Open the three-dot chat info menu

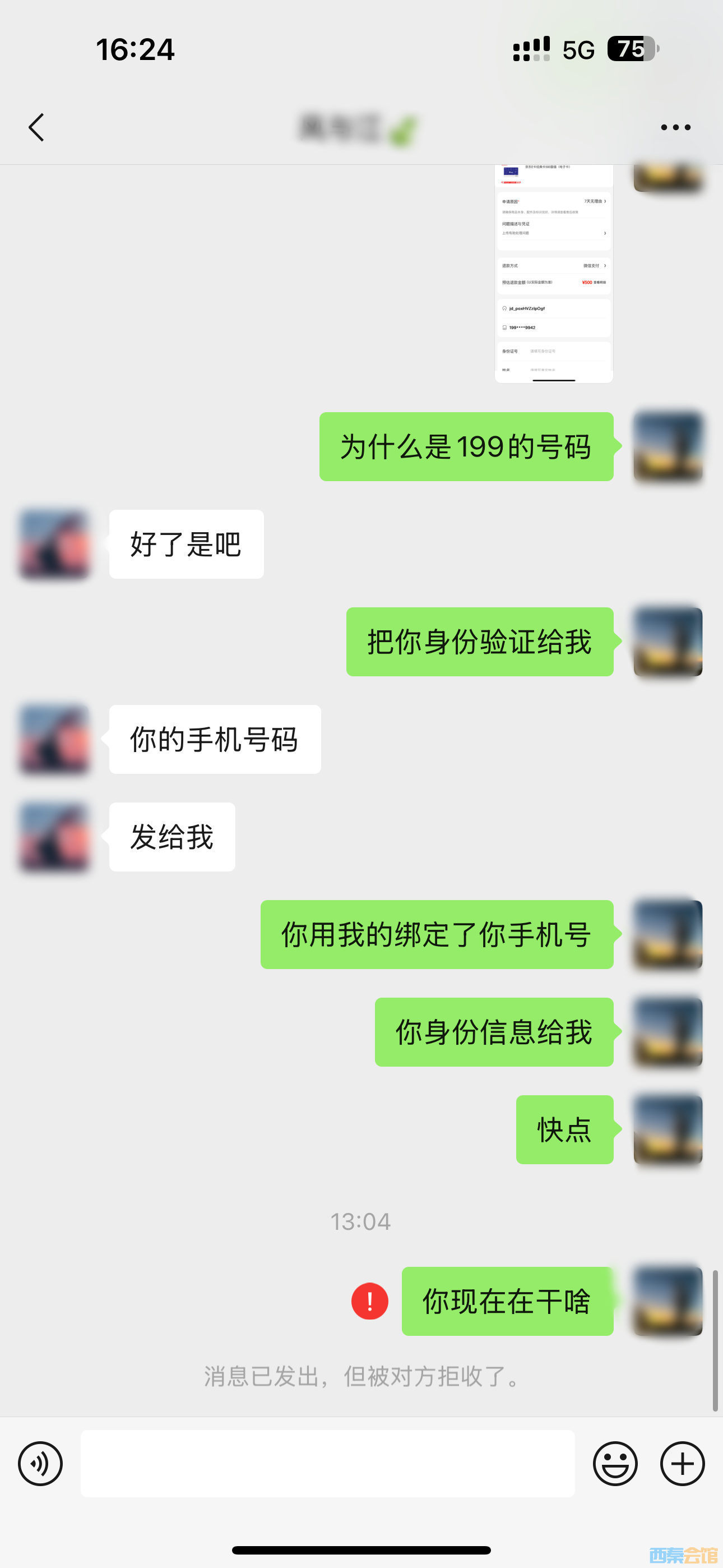675,127
